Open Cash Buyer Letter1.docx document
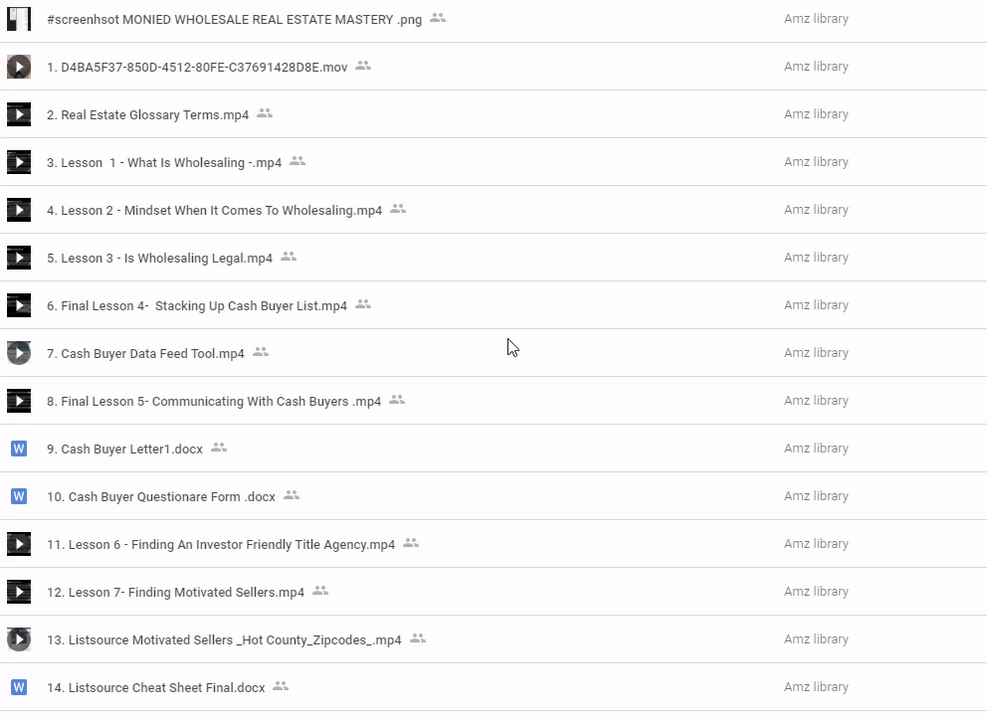This screenshot has height=720, width=987. (124, 449)
